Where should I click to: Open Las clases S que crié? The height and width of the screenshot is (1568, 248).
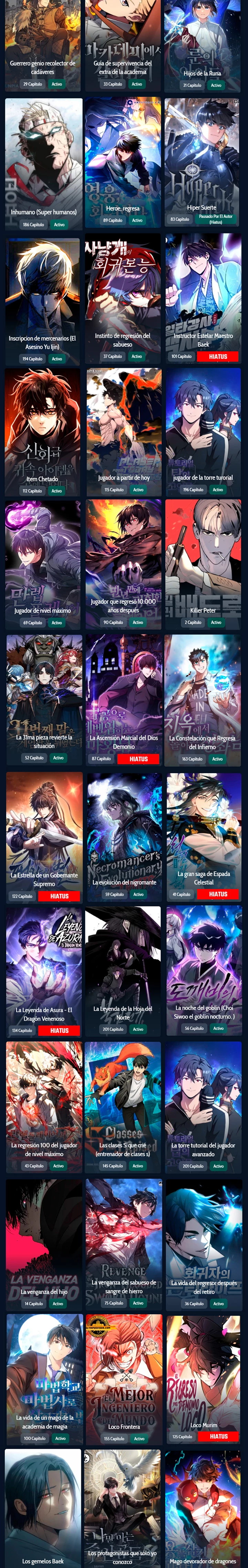coord(123,1107)
